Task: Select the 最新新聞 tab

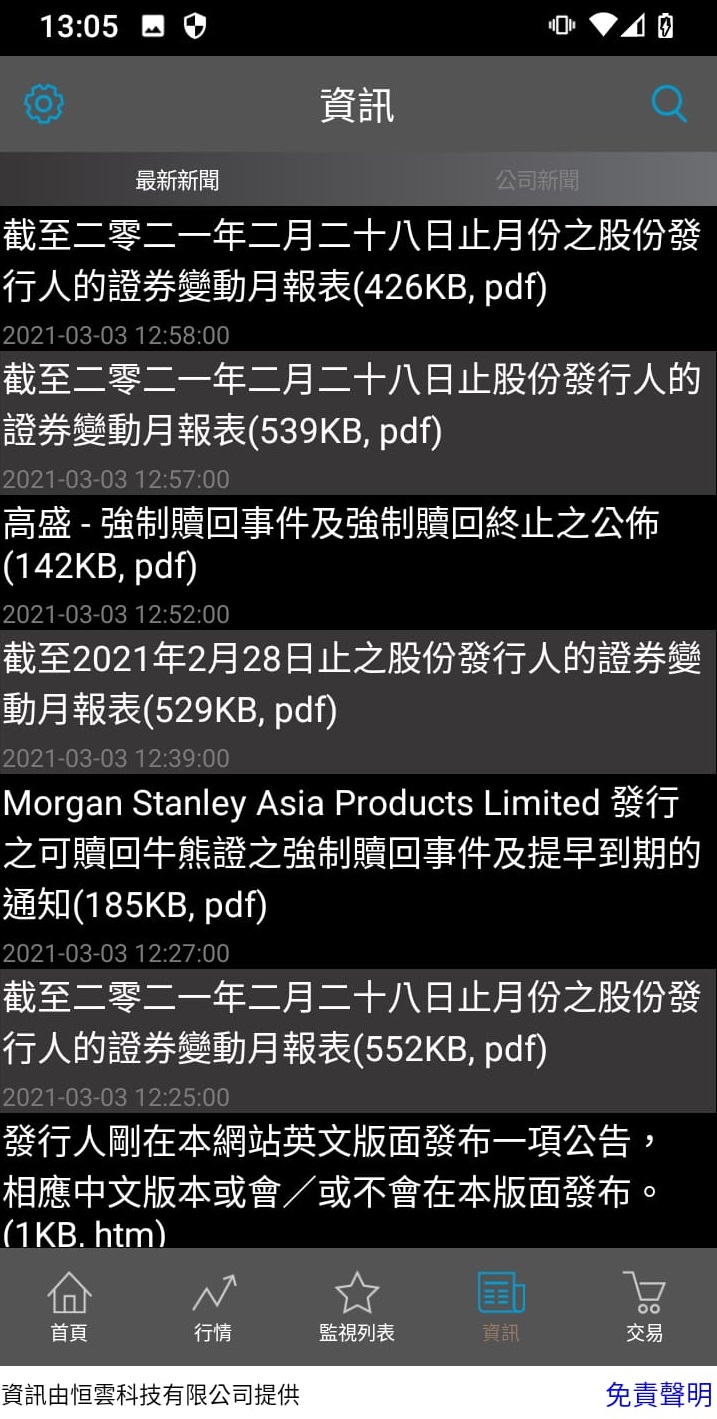Action: tap(178, 180)
